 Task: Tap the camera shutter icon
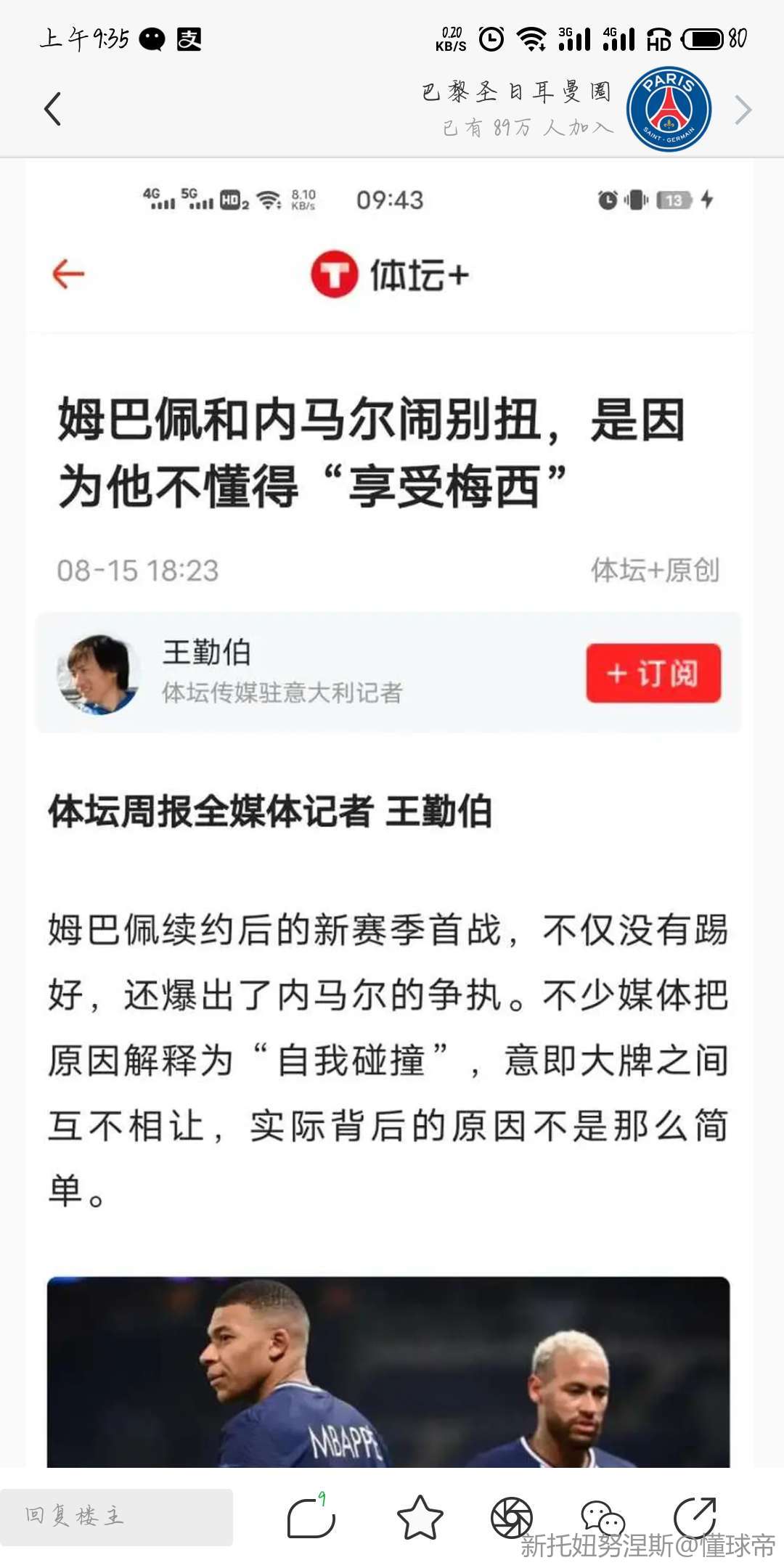(512, 1516)
